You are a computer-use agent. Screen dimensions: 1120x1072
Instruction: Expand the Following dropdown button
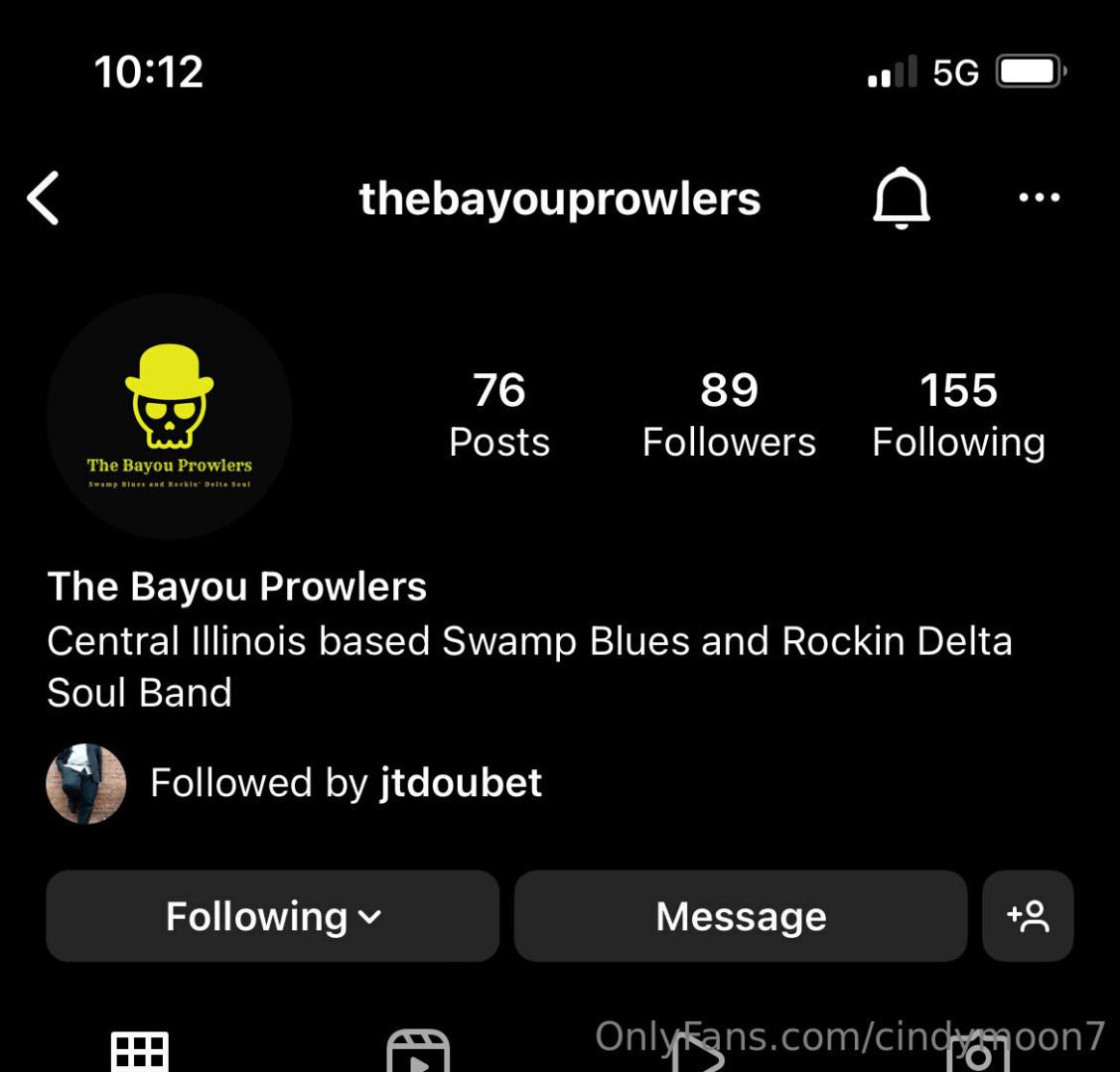pos(272,916)
